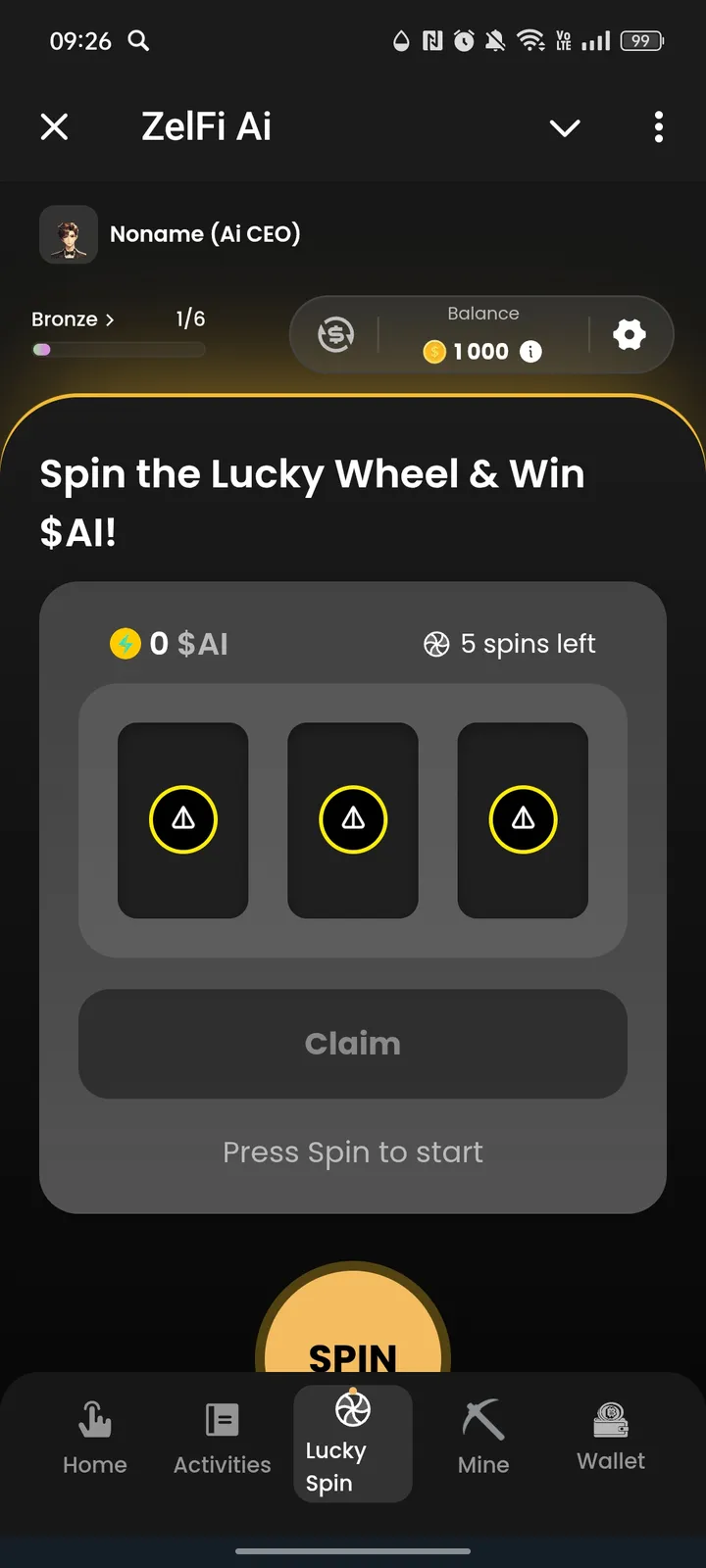Open the three-dot overflow menu
706x1568 pixels.
tap(658, 126)
